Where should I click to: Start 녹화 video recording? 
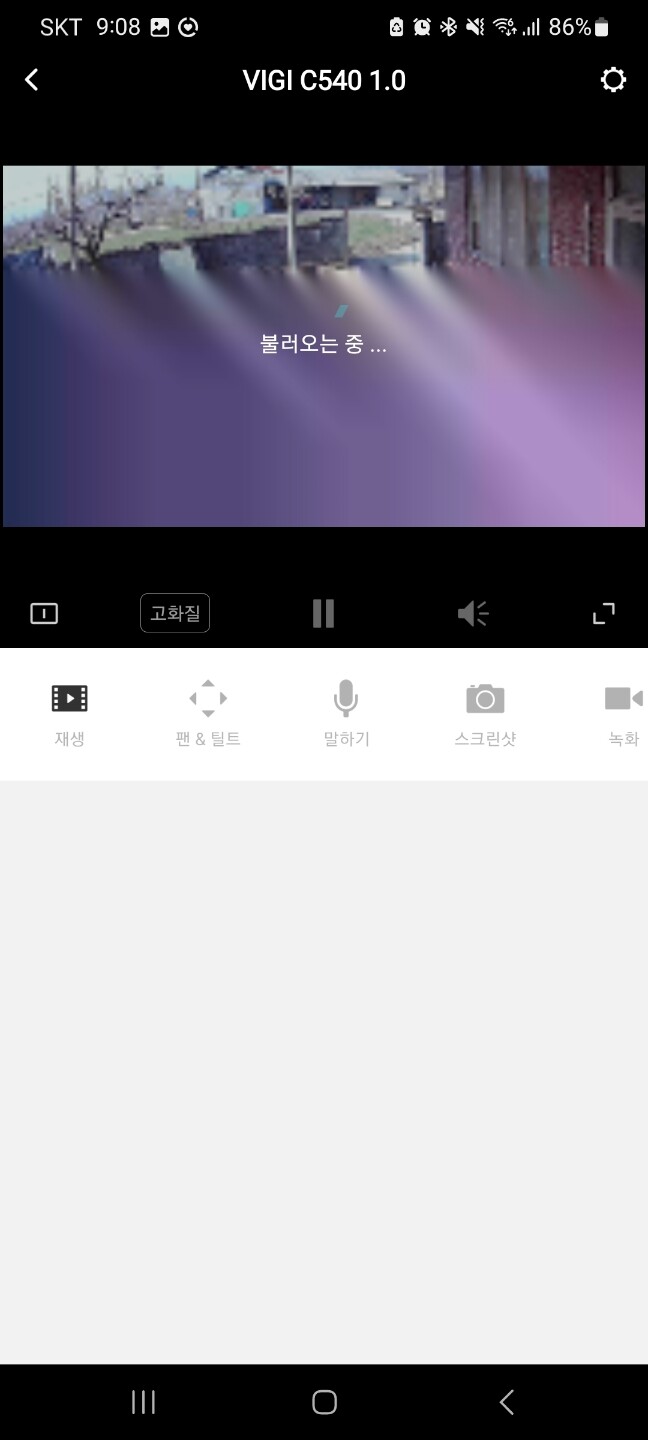(x=623, y=713)
